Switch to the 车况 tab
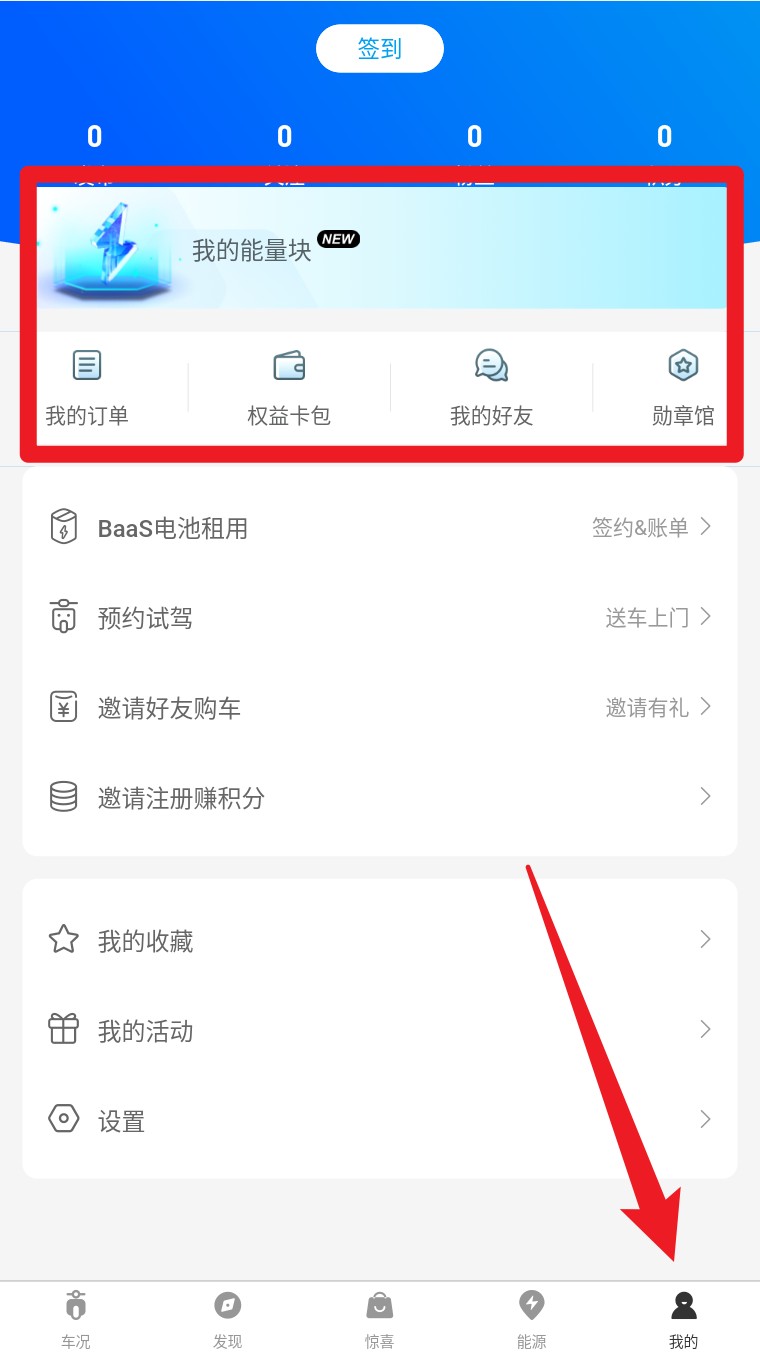Screen dimensions: 760x1355 coord(76,1319)
